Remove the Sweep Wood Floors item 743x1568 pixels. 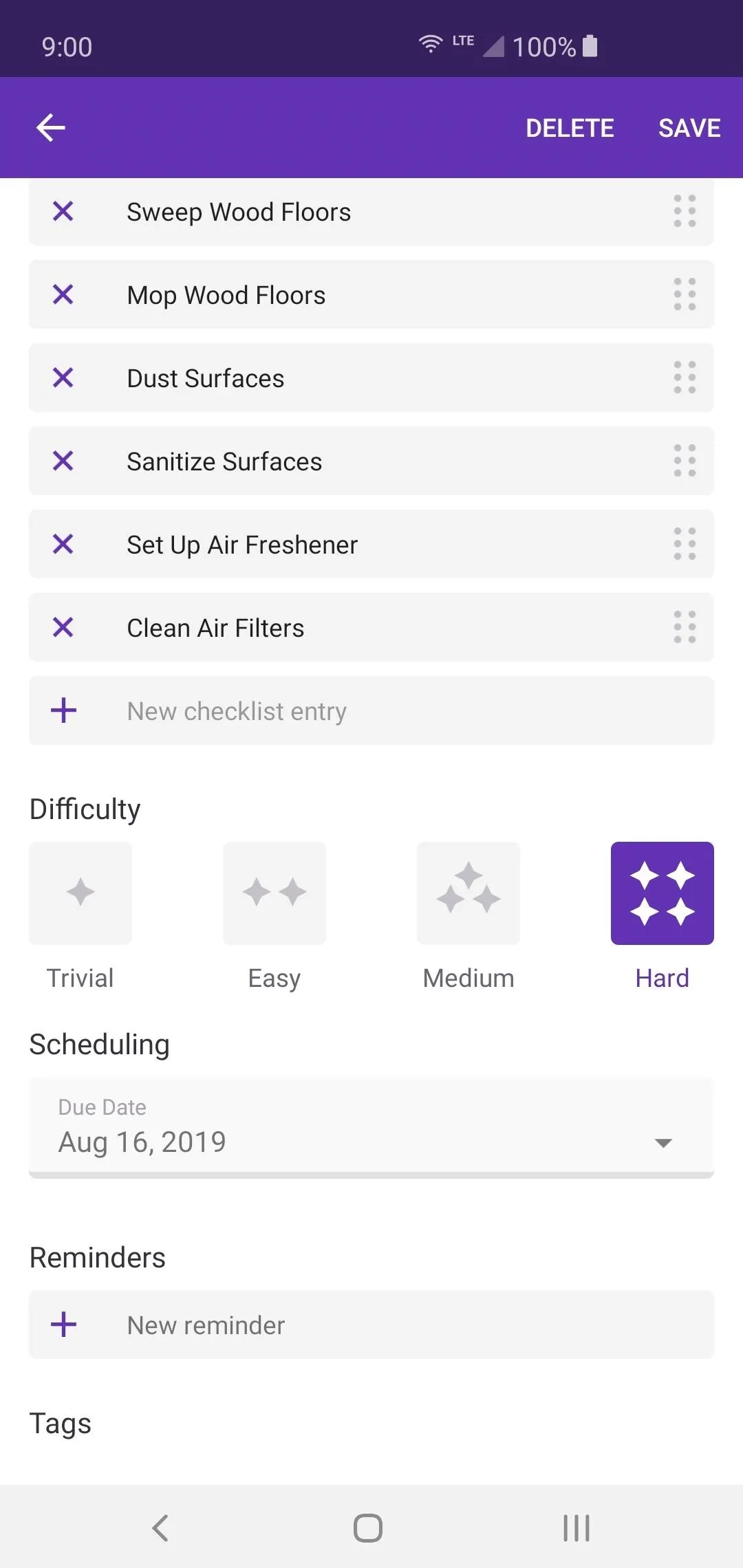pyautogui.click(x=63, y=211)
